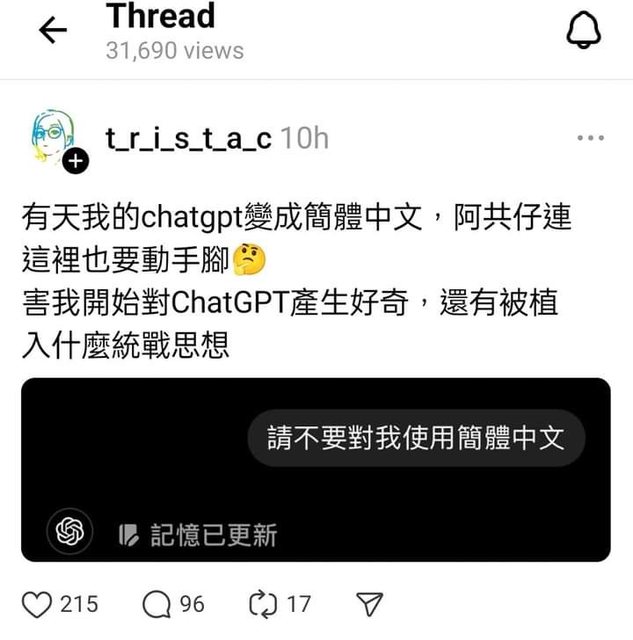633x640 pixels.
Task: Go back using the arrow
Action: pyautogui.click(x=52, y=31)
